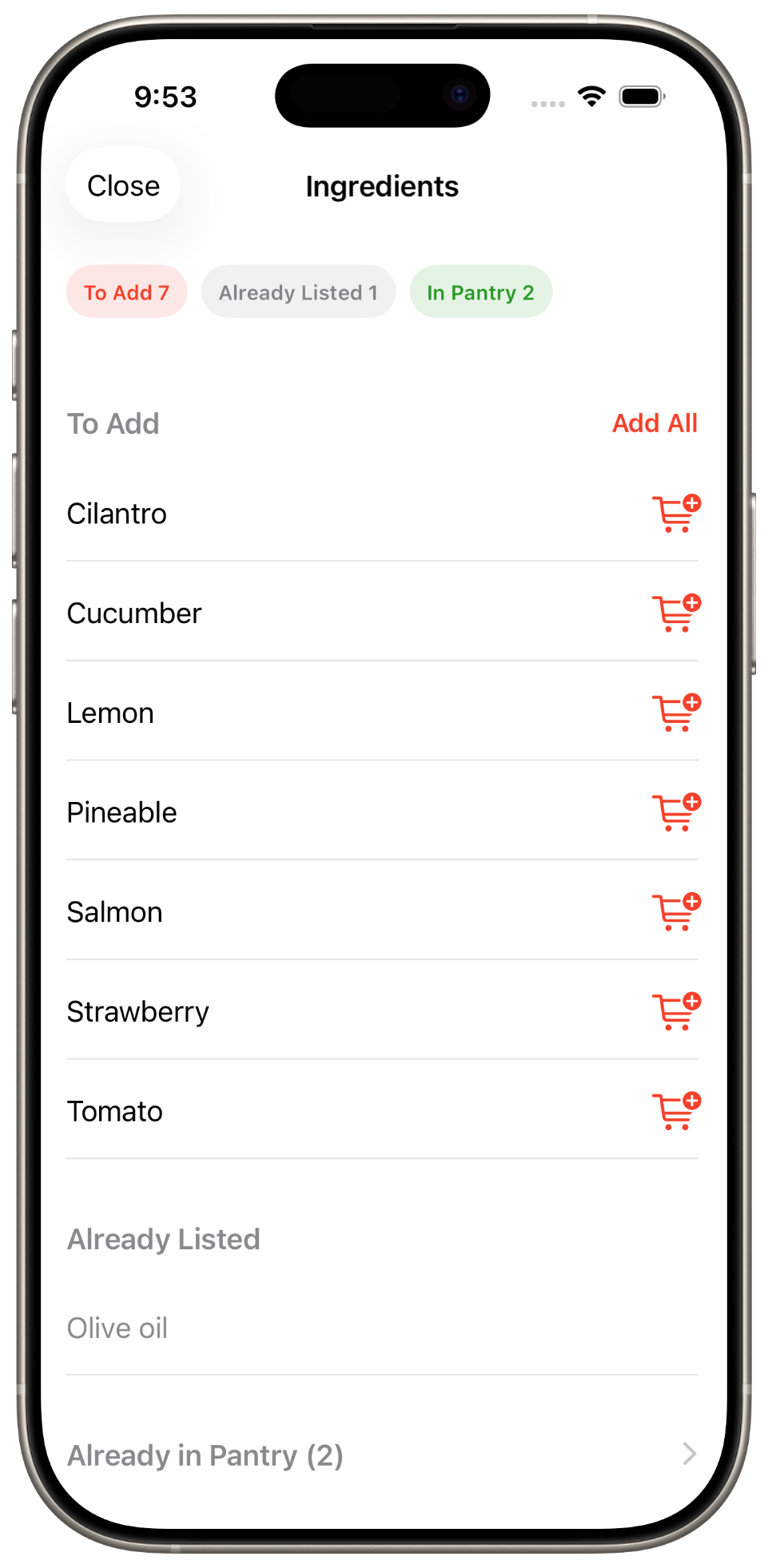The height and width of the screenshot is (1568, 768).
Task: Toggle the Already Listed 1 filter chip
Action: 297,292
